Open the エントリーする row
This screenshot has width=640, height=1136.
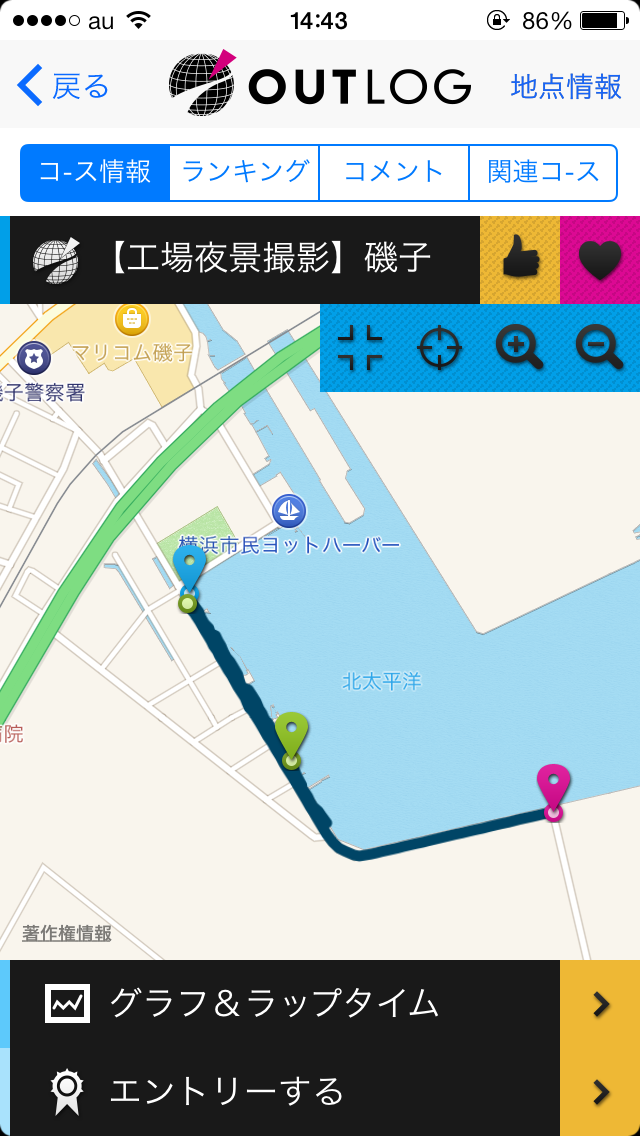320,1091
